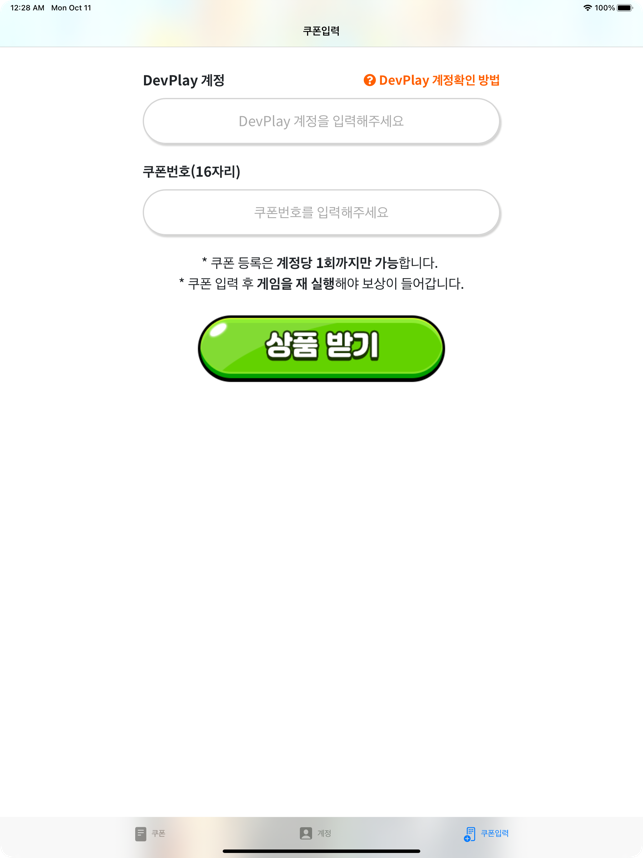
Task: Select the 쿠폰입력 tab
Action: [486, 833]
